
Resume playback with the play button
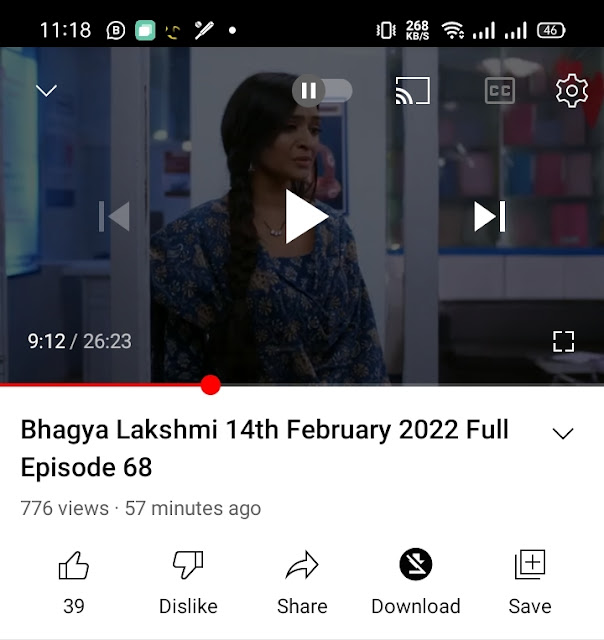[x=306, y=216]
